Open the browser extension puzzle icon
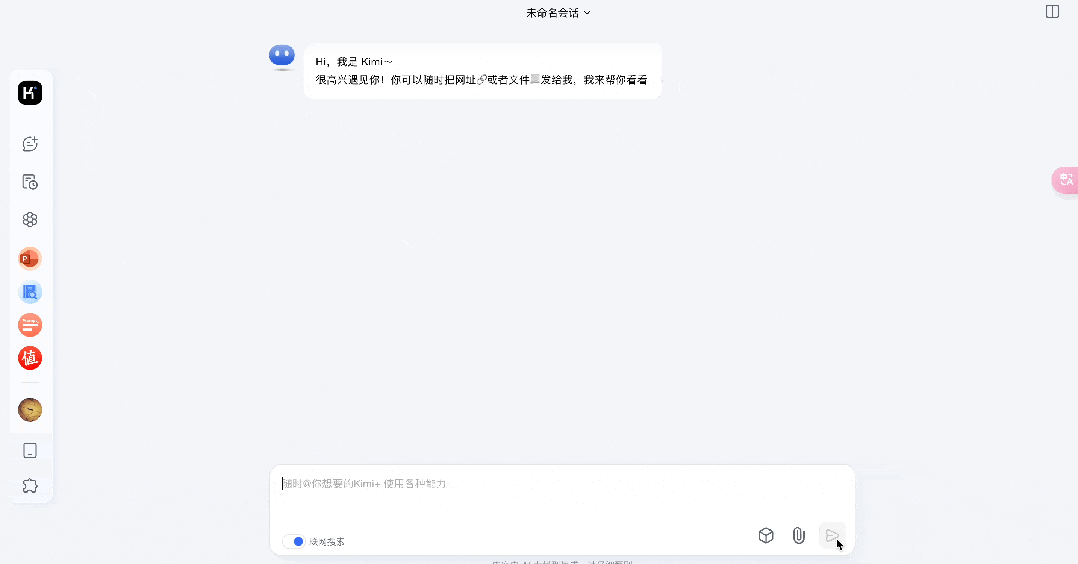This screenshot has width=1078, height=564. 30,486
